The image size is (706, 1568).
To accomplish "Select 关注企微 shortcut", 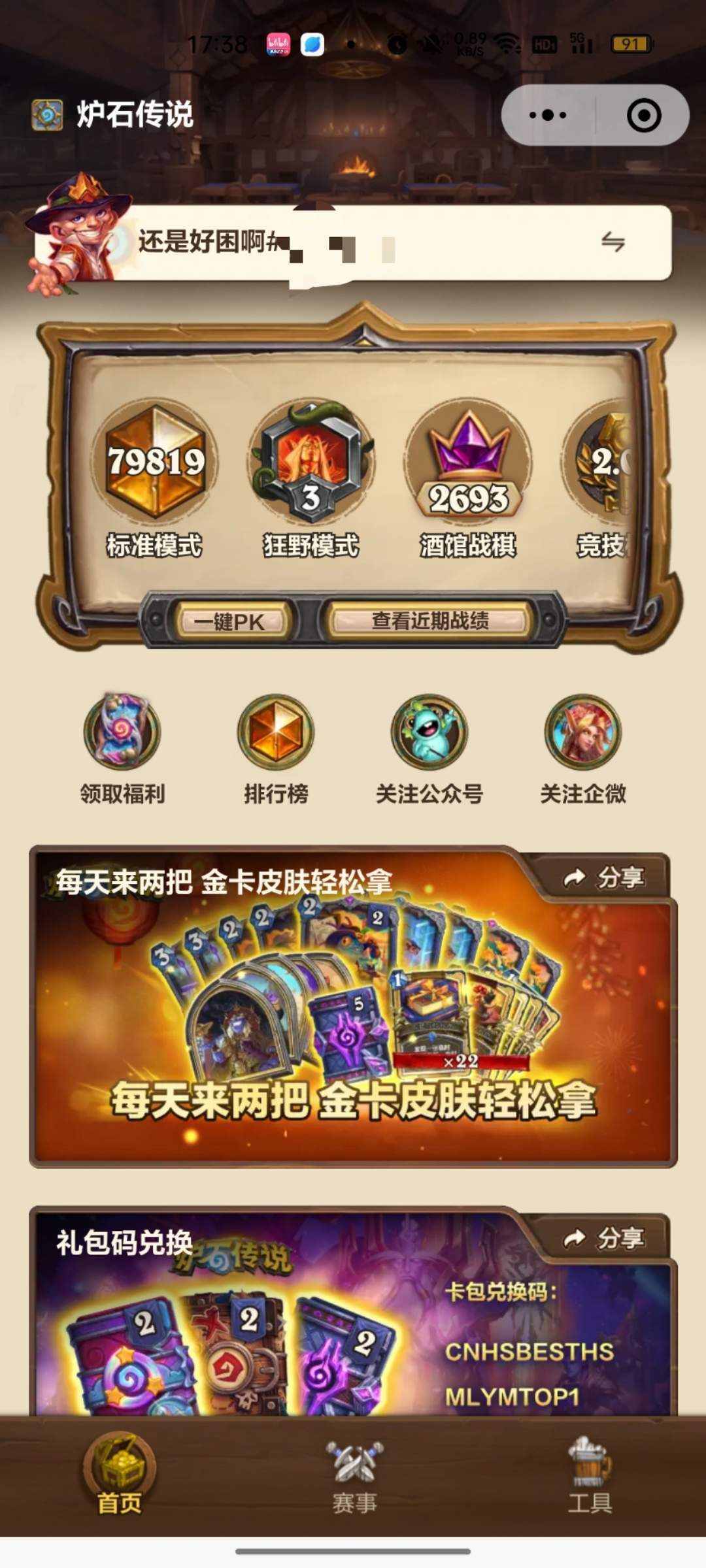I will pos(583,748).
